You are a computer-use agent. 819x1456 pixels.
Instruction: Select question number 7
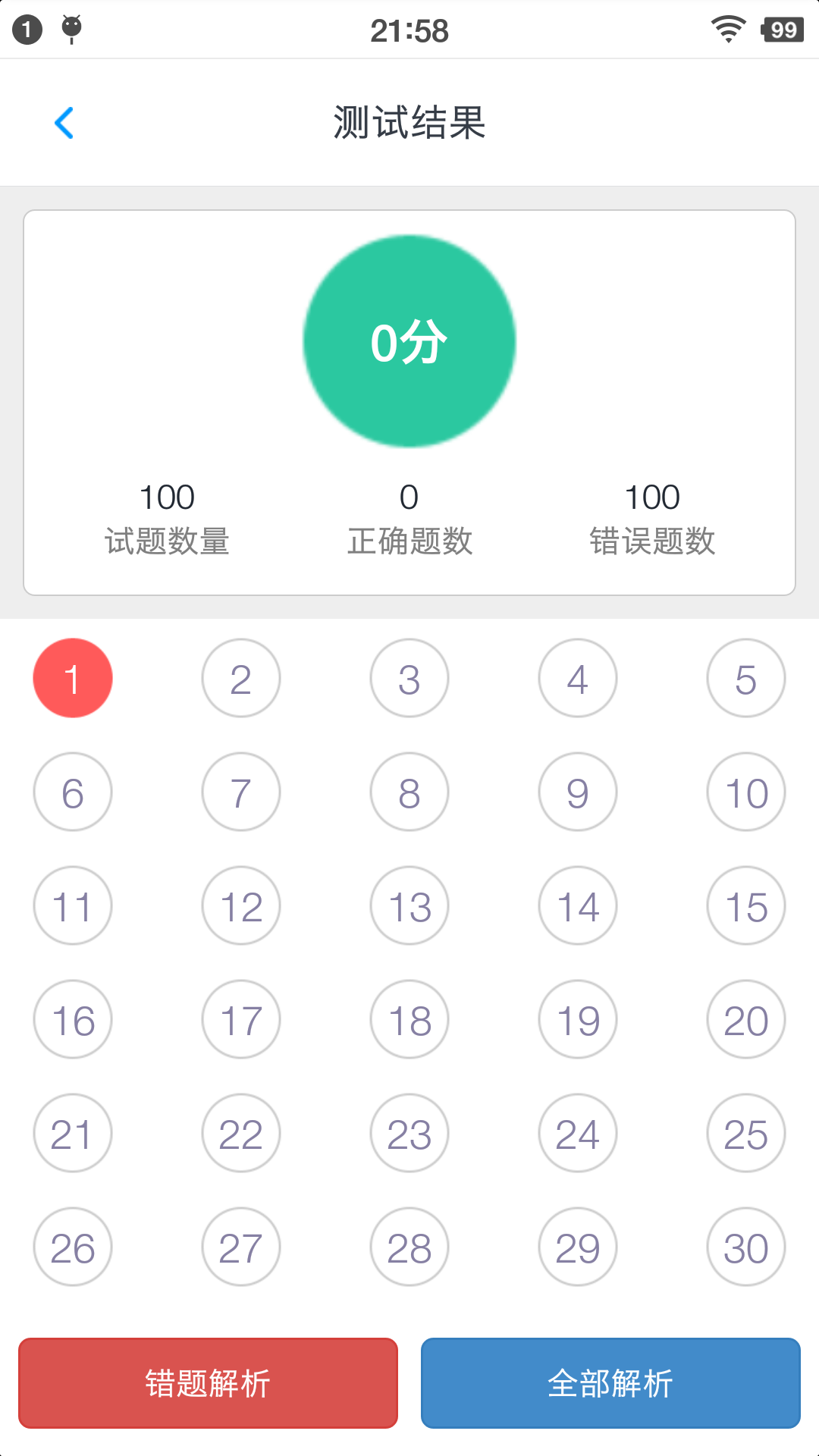click(240, 791)
